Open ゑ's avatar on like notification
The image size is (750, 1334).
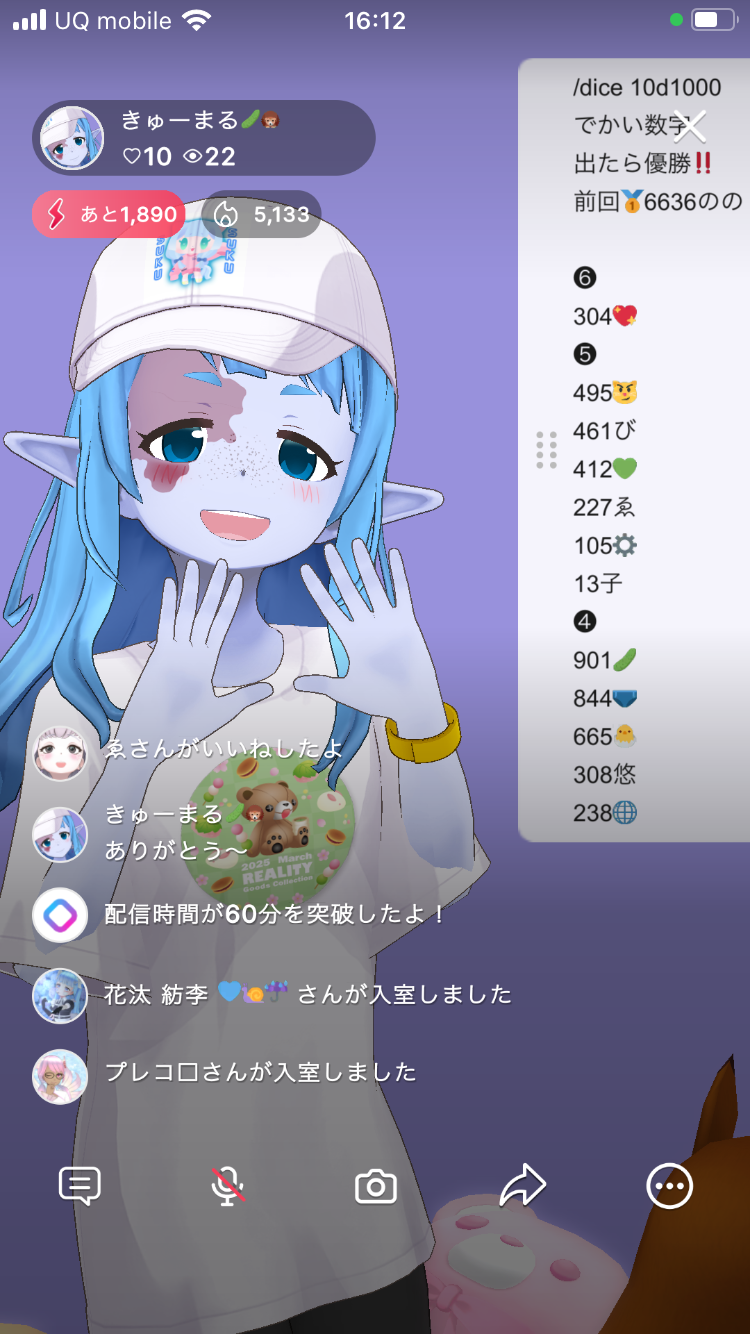60,752
